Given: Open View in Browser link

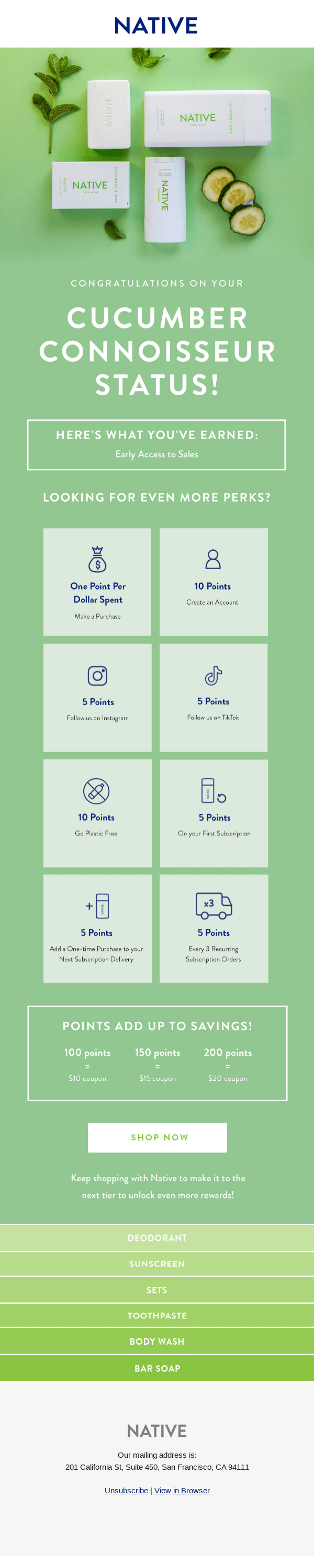Looking at the screenshot, I should [x=182, y=1490].
